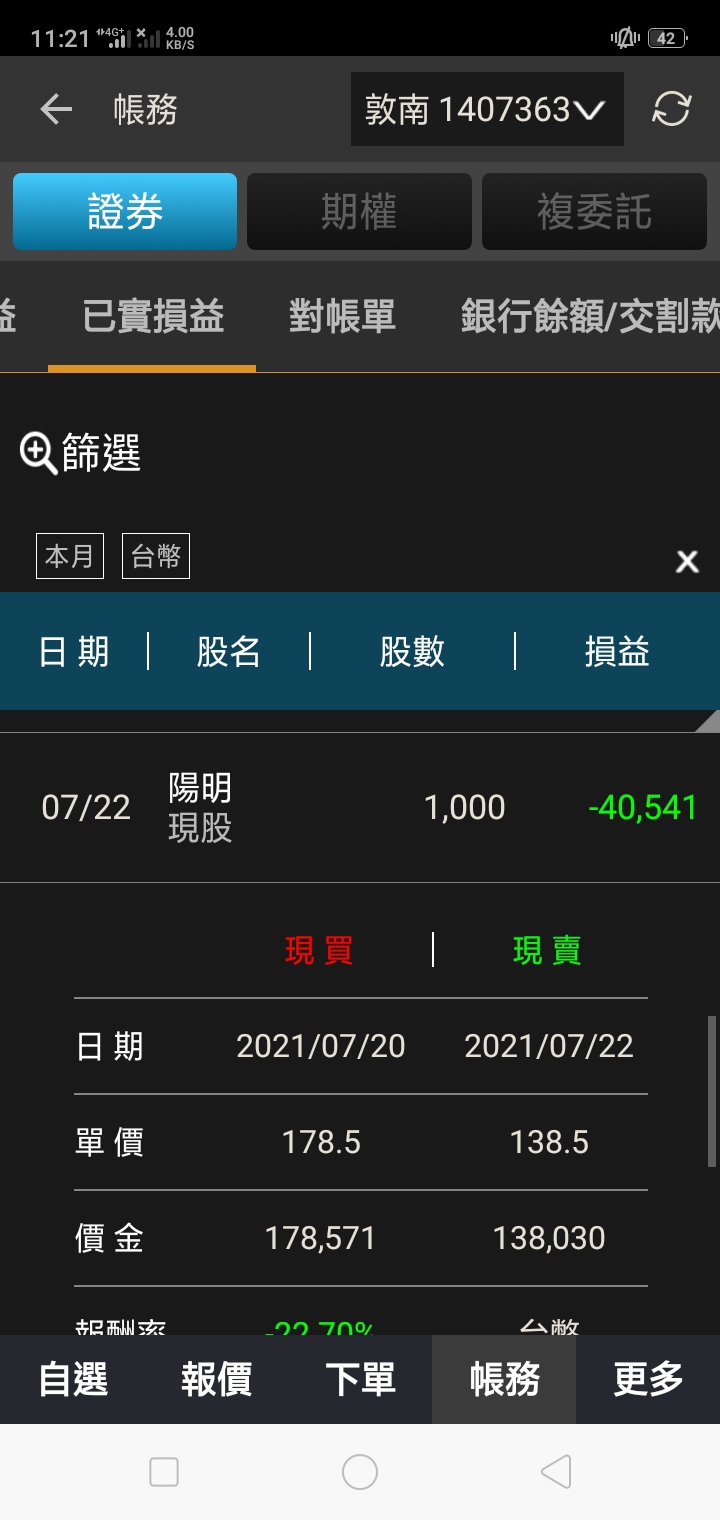Collapse the 陽明 07/22 record row
Screen dimensions: 720x1520
360,808
